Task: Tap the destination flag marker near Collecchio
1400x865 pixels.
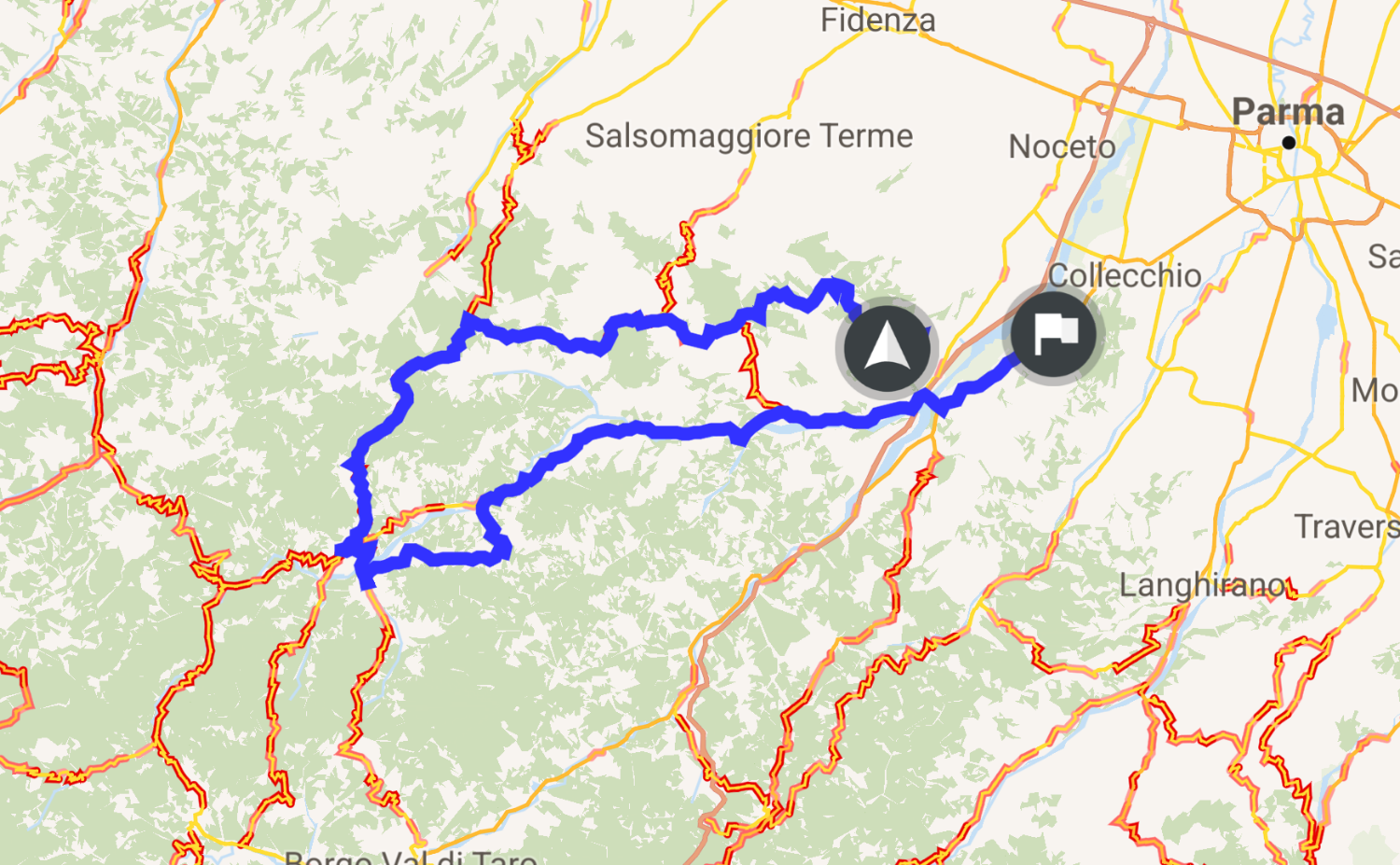Action: point(1054,334)
